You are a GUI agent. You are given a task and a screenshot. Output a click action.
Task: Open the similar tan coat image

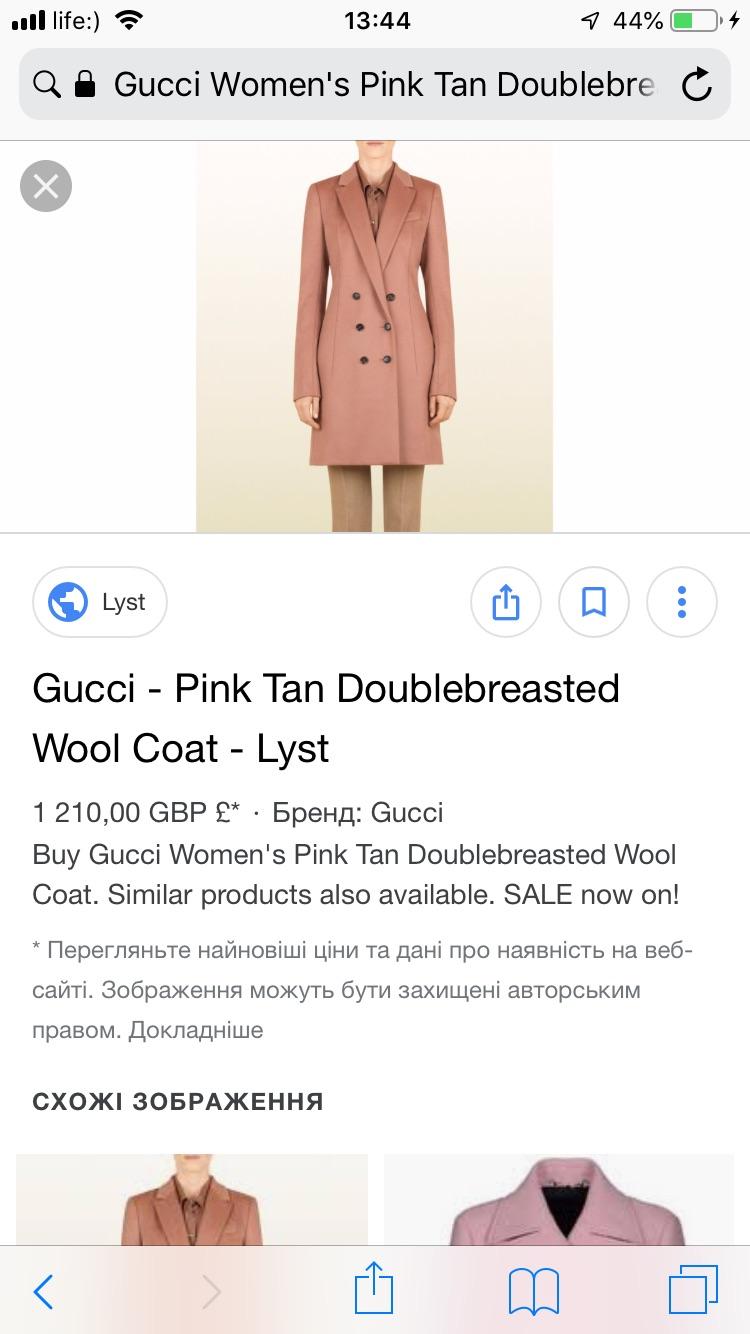click(192, 1200)
